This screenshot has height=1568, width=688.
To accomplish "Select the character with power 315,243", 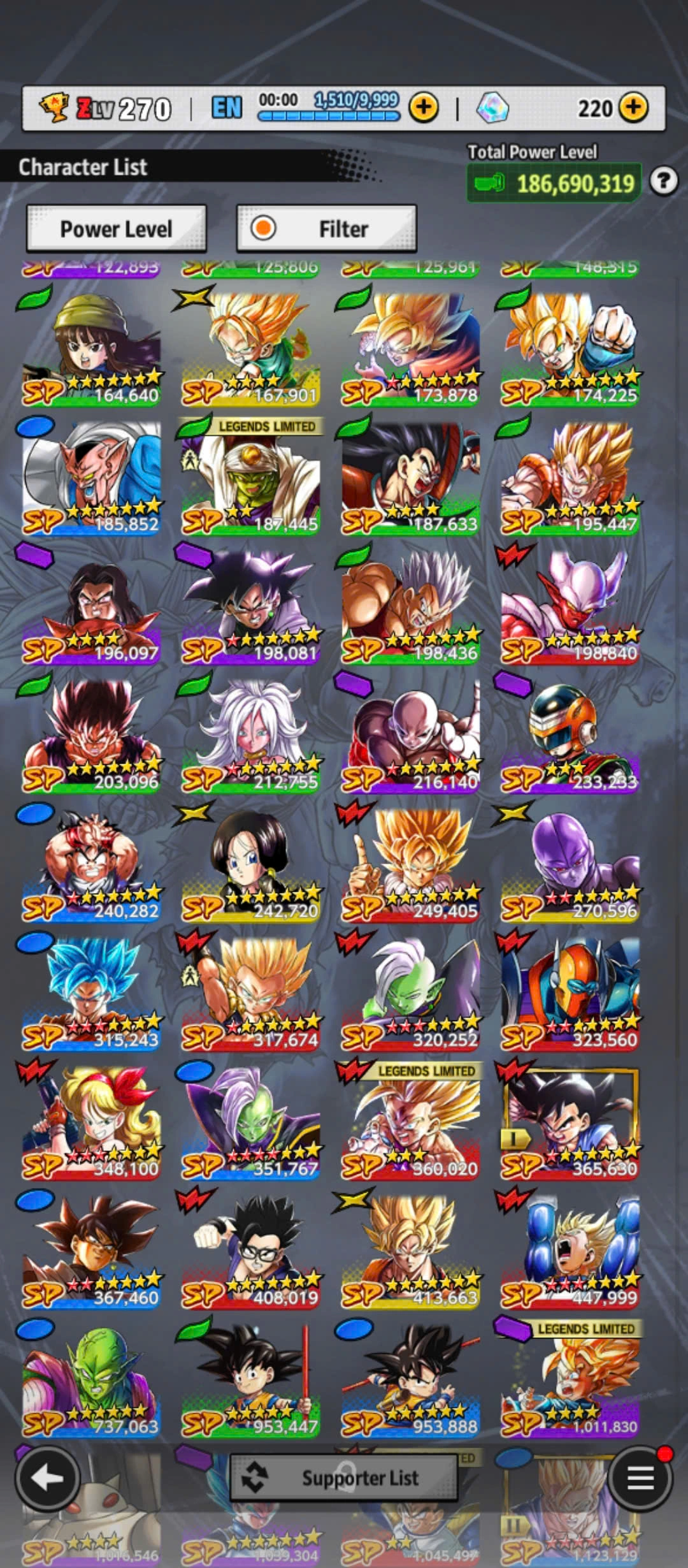I will tap(91, 992).
